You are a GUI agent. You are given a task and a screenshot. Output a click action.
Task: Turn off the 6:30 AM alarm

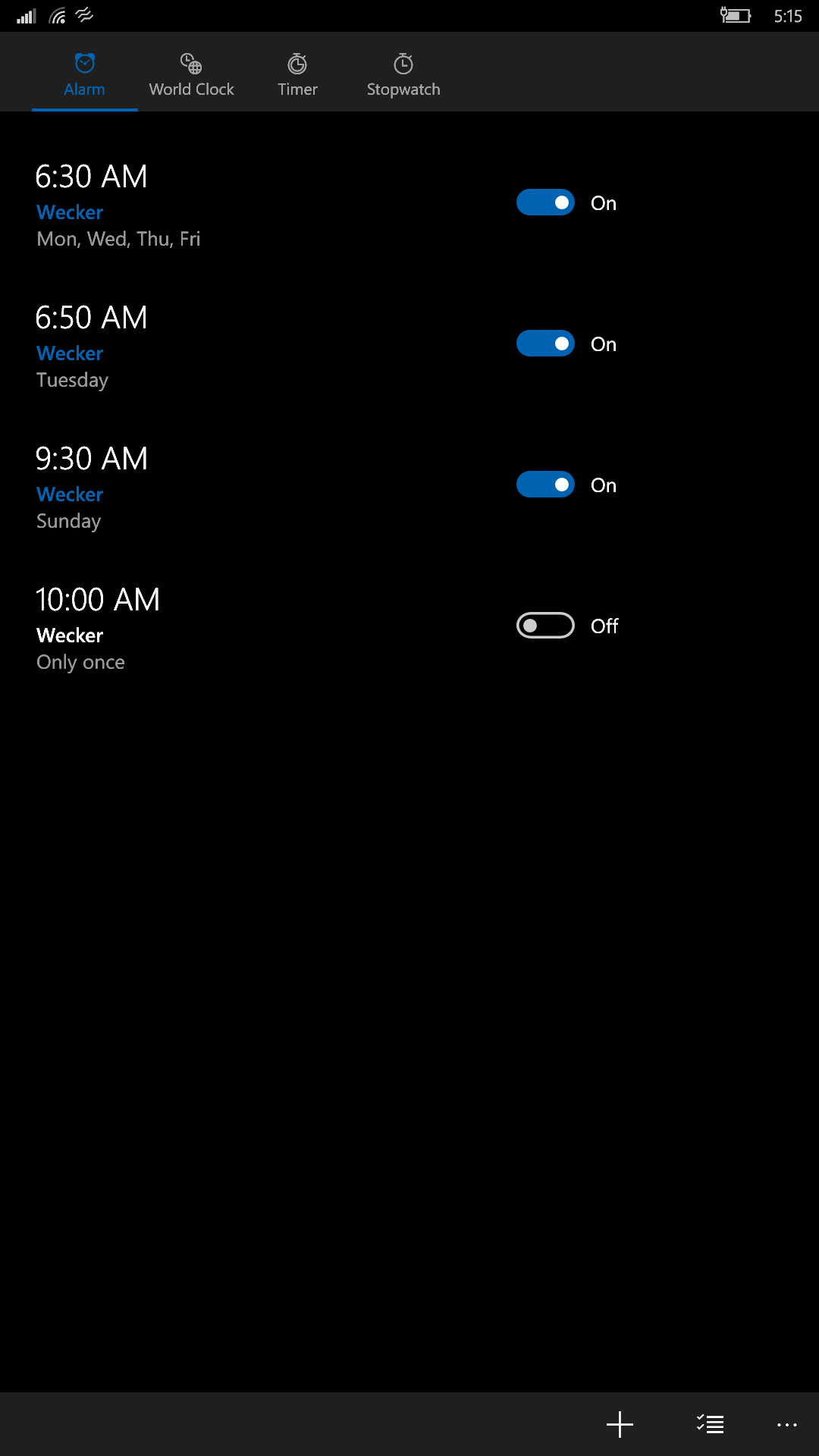point(545,202)
